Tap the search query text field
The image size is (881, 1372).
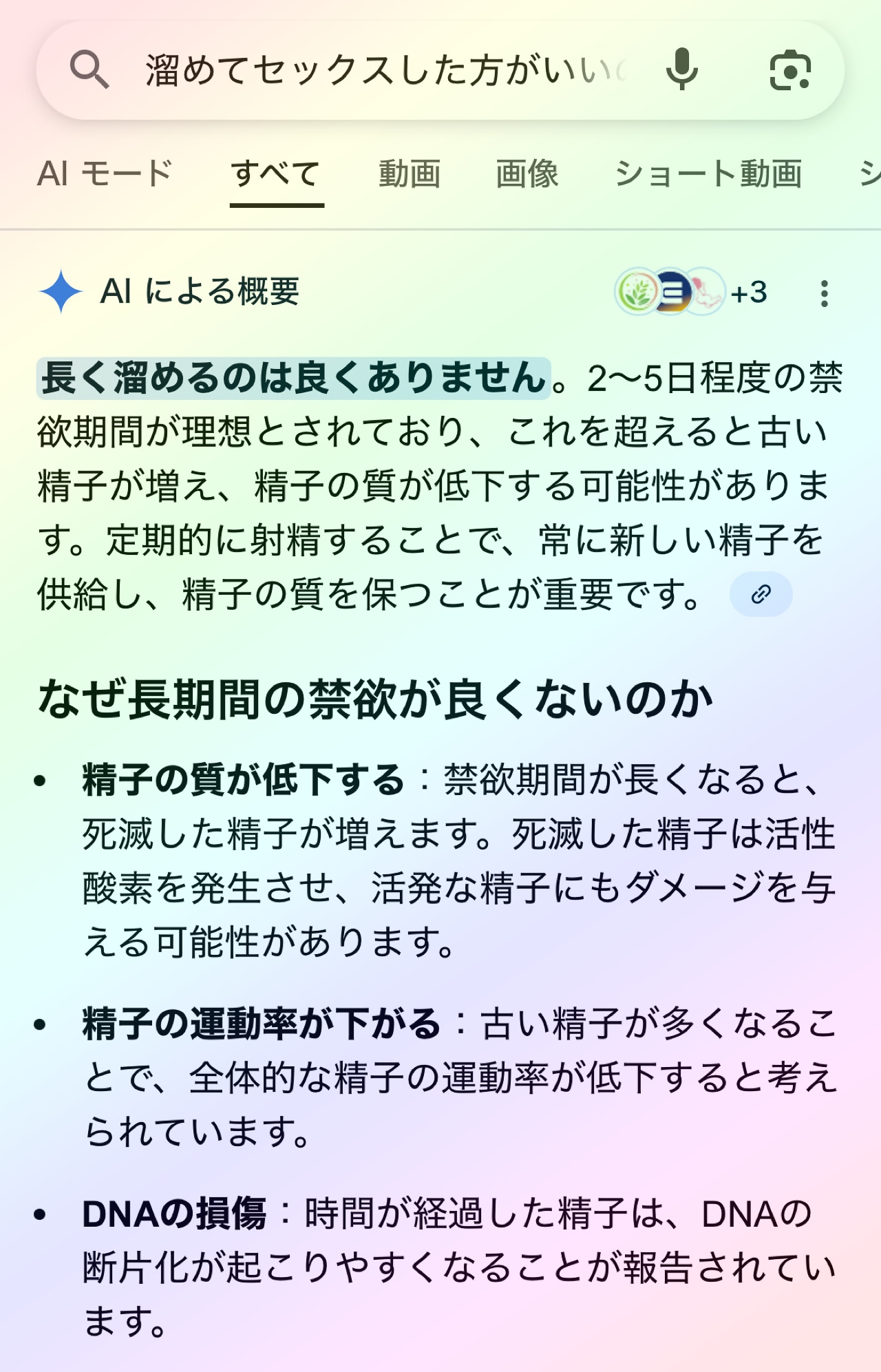click(385, 71)
